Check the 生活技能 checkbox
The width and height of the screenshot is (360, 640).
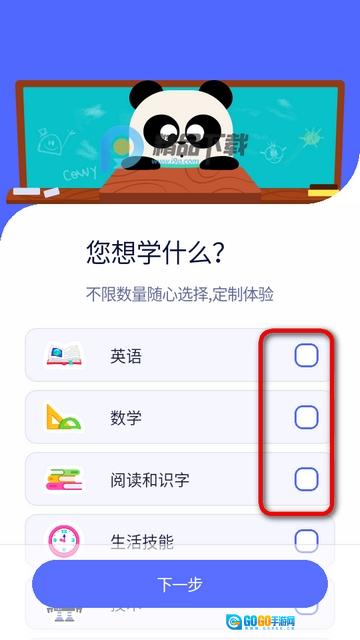pos(306,541)
